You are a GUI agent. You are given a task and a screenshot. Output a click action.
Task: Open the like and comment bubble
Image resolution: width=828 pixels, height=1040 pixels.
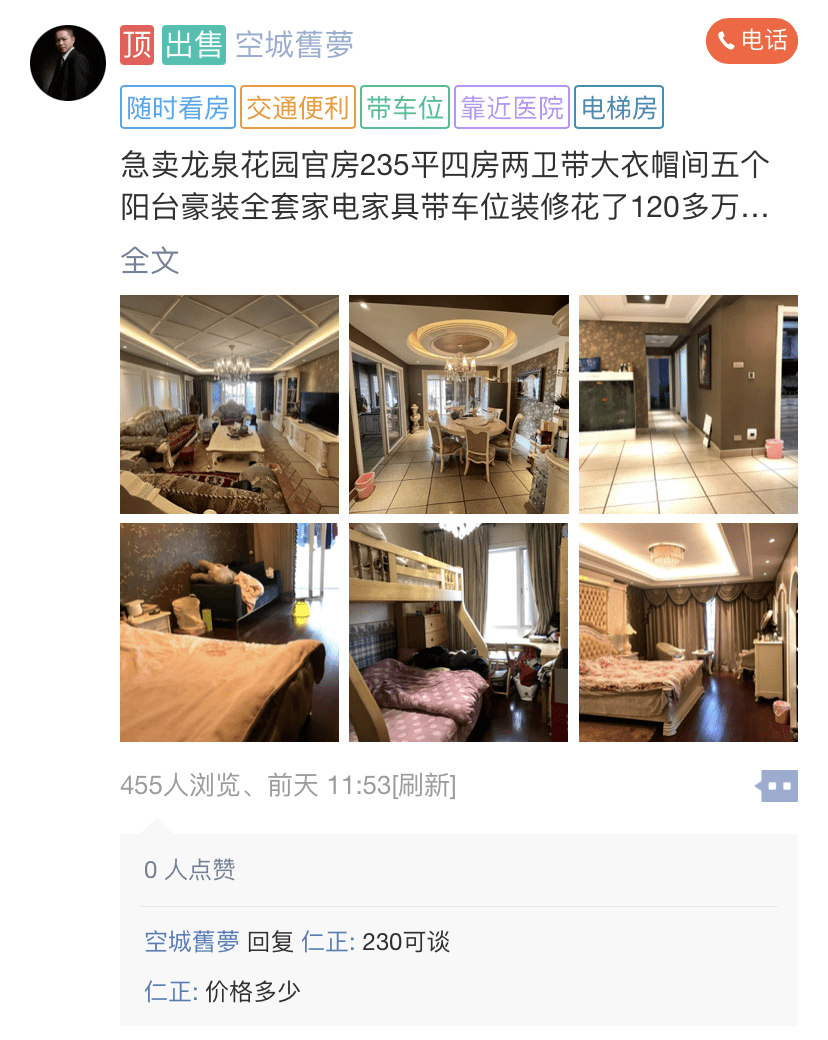click(x=777, y=785)
